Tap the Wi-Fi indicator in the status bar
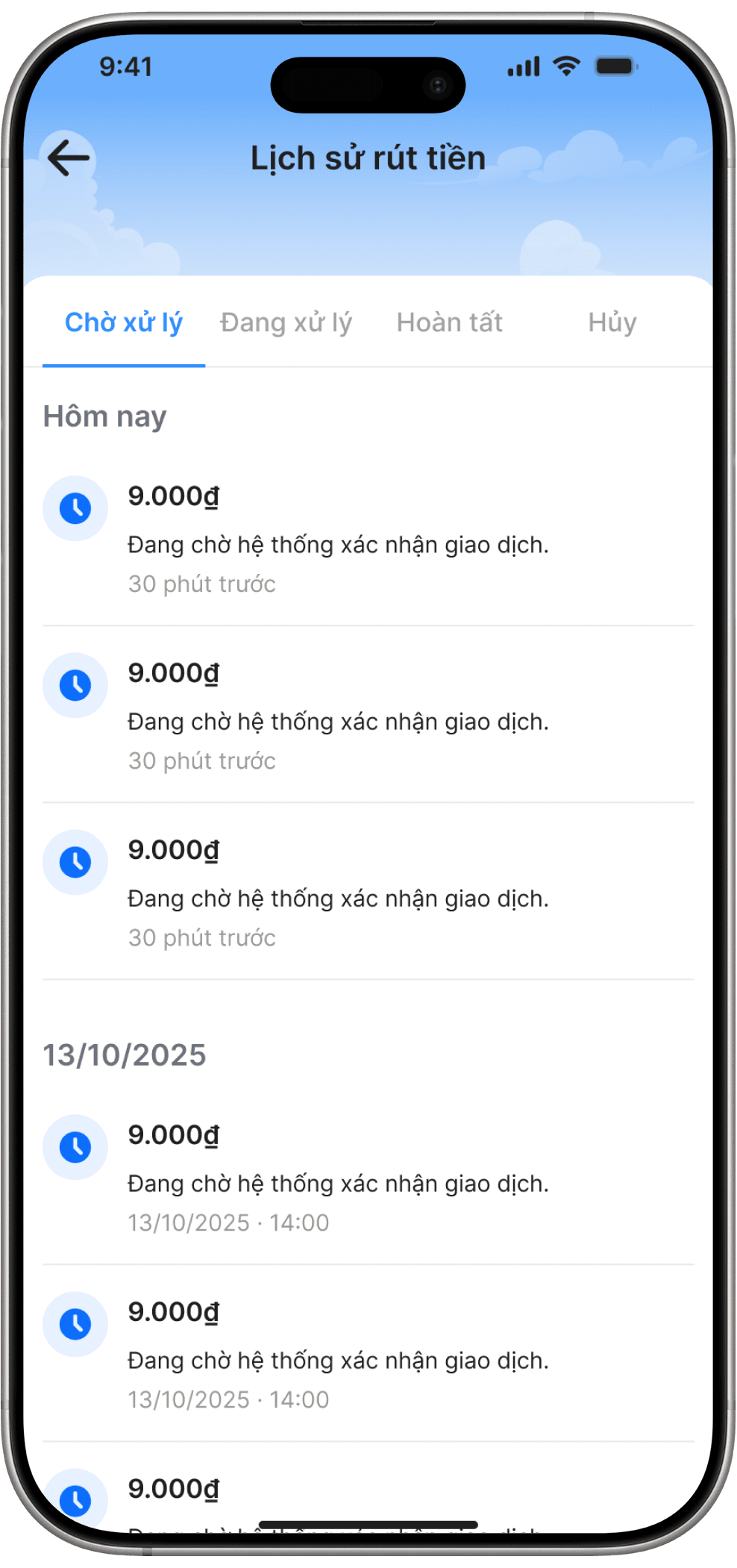Viewport: 737px width, 1568px height. point(565,66)
